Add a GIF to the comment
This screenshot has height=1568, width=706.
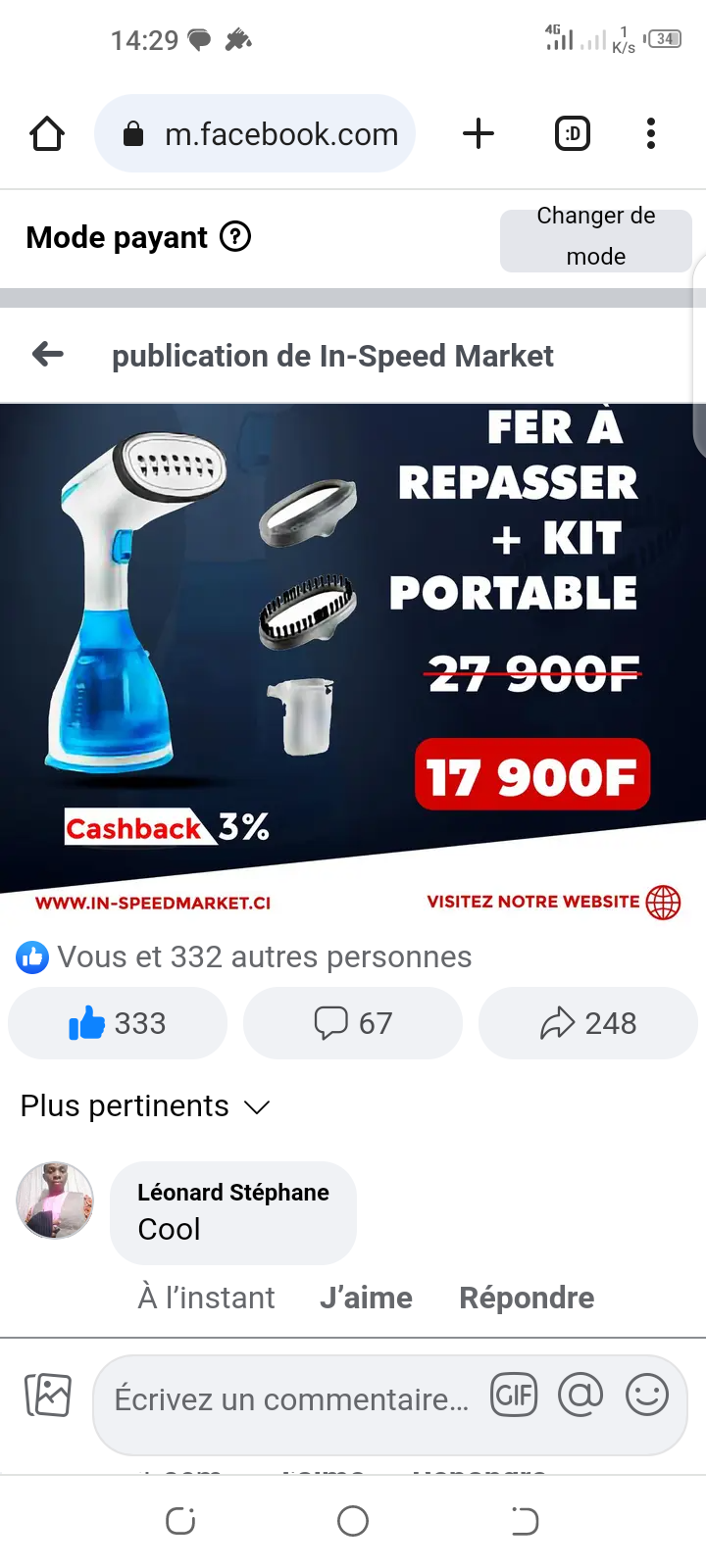click(x=514, y=1395)
